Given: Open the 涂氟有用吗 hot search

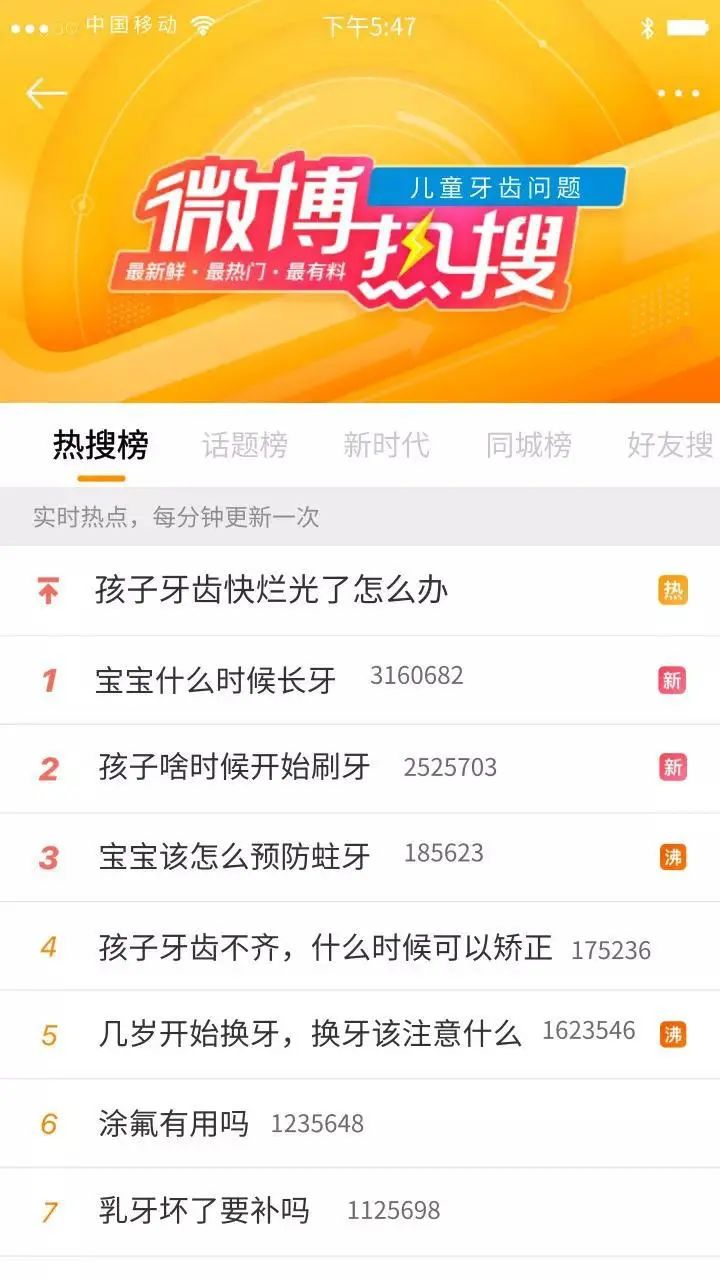Looking at the screenshot, I should [174, 1123].
